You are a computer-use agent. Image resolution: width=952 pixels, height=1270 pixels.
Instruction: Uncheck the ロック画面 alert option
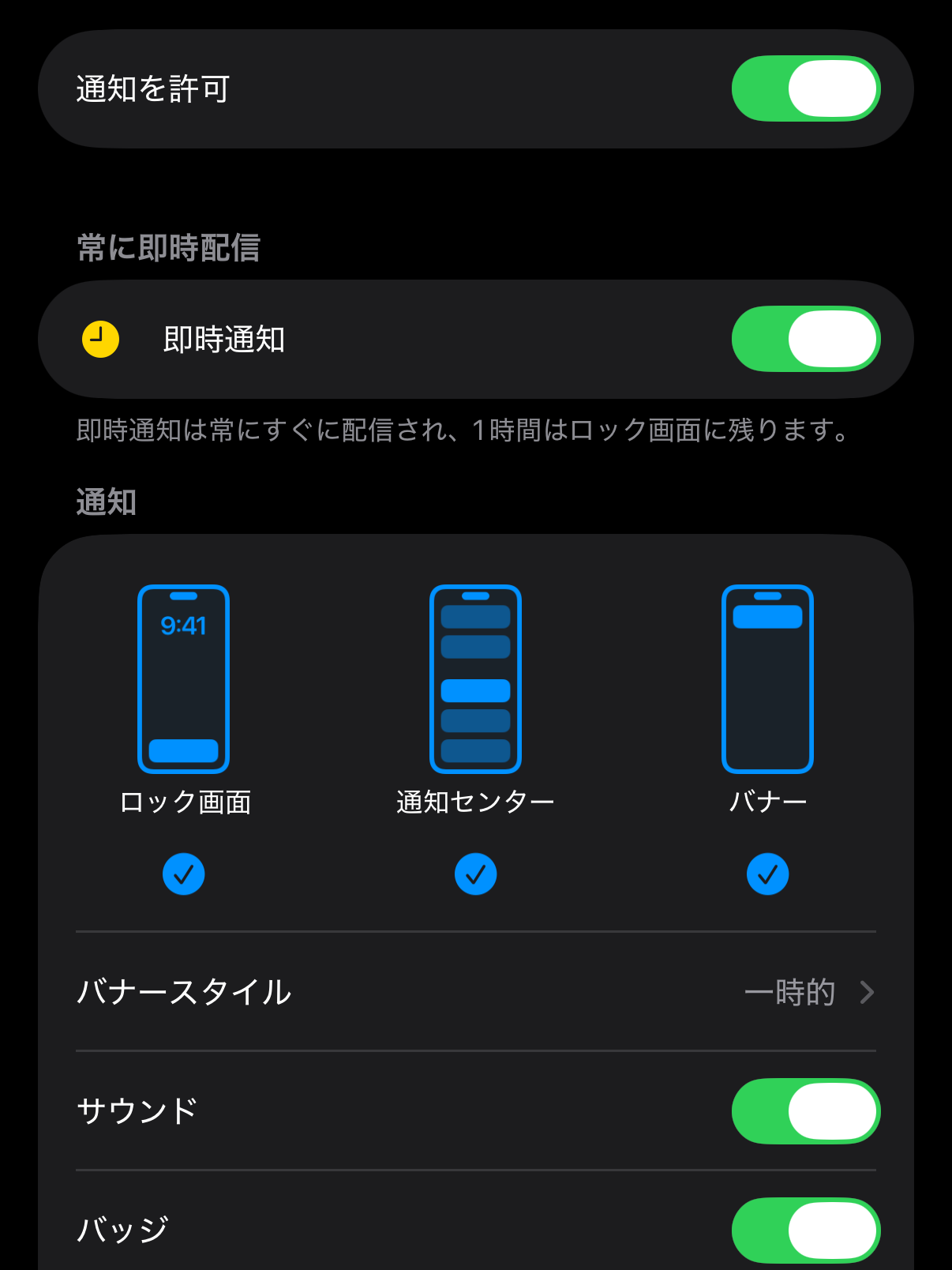[x=183, y=874]
